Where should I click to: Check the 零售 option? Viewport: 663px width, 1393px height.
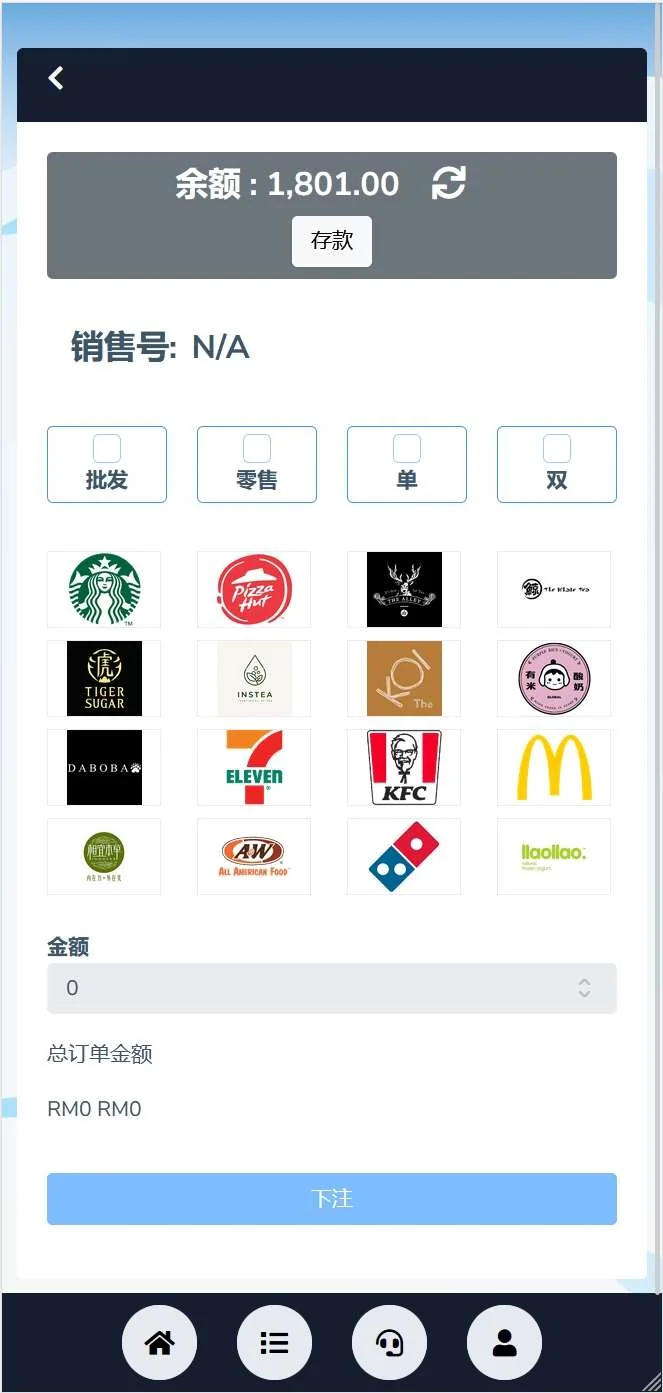pyautogui.click(x=257, y=448)
